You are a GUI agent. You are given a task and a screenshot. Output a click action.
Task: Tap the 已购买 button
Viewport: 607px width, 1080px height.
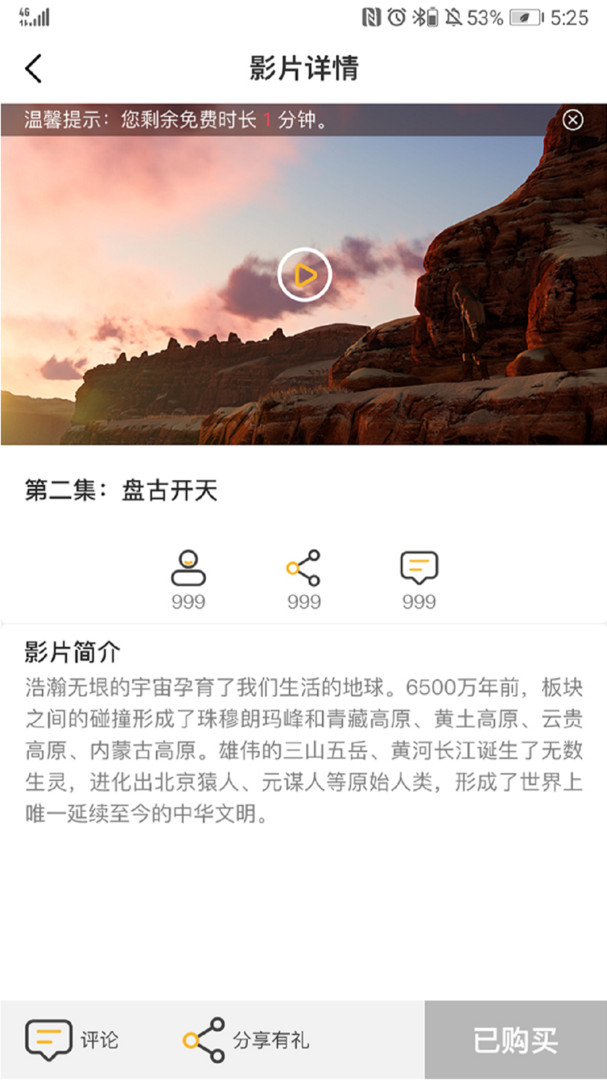coord(515,1040)
